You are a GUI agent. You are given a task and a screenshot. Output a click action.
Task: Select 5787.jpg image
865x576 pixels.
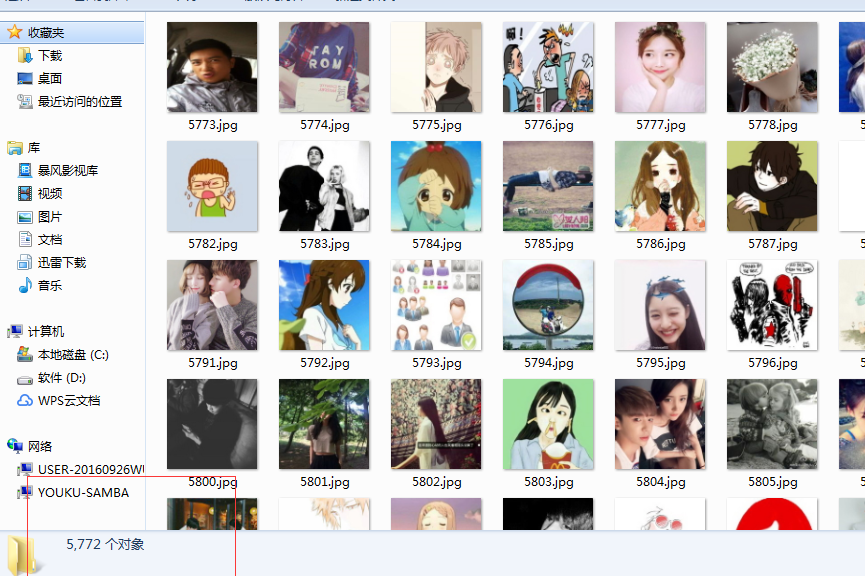pyautogui.click(x=772, y=186)
